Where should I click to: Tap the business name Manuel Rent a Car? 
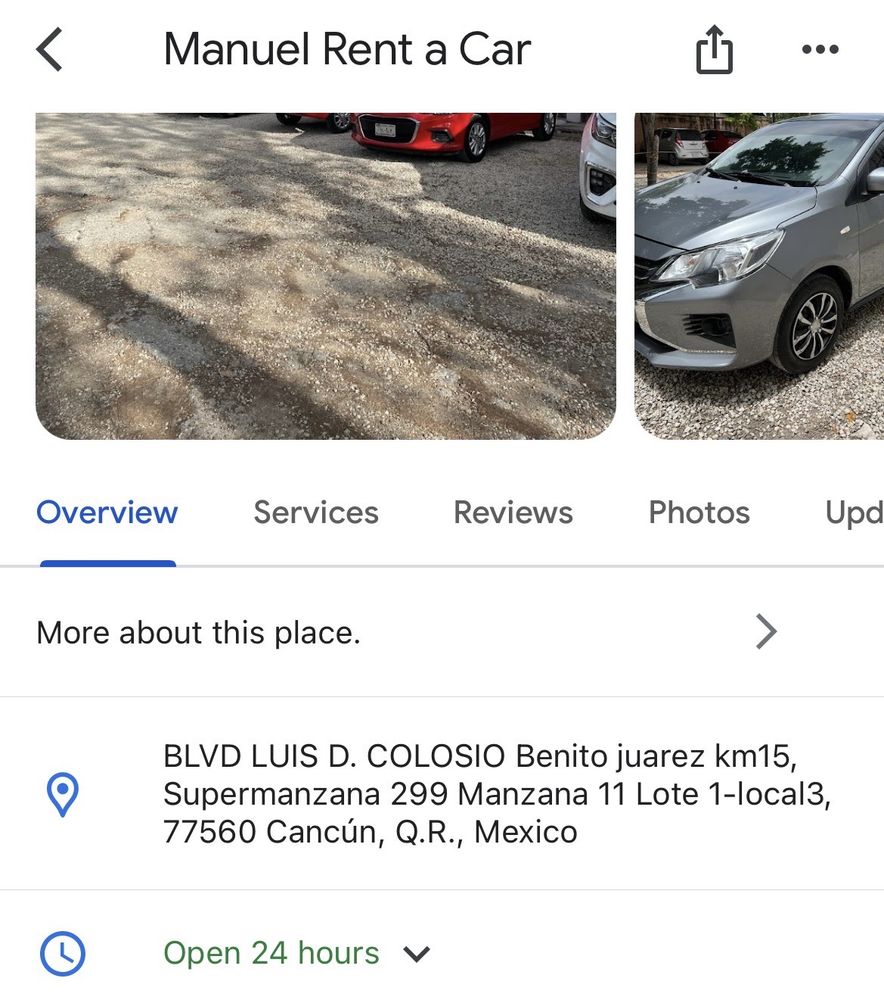point(348,48)
